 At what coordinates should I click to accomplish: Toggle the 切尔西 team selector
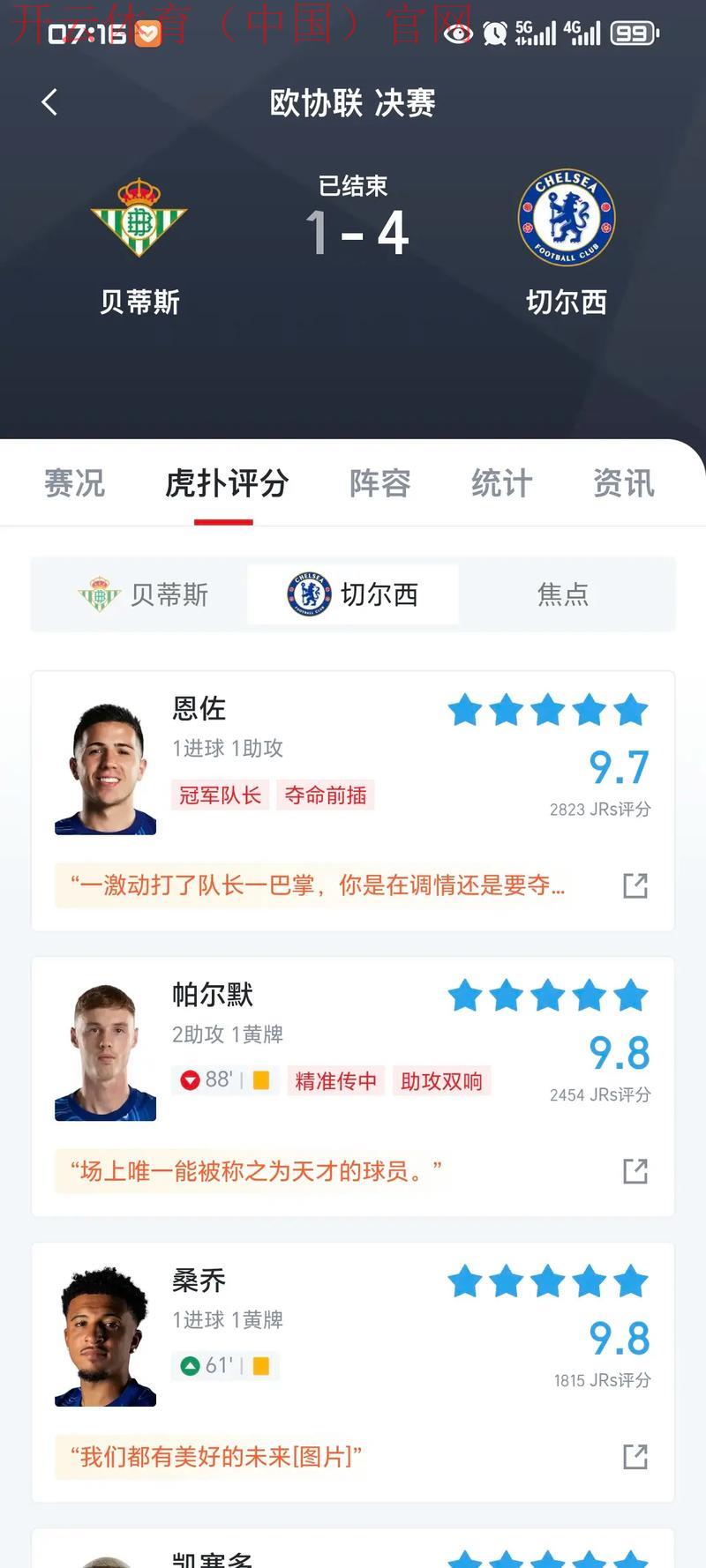[353, 594]
